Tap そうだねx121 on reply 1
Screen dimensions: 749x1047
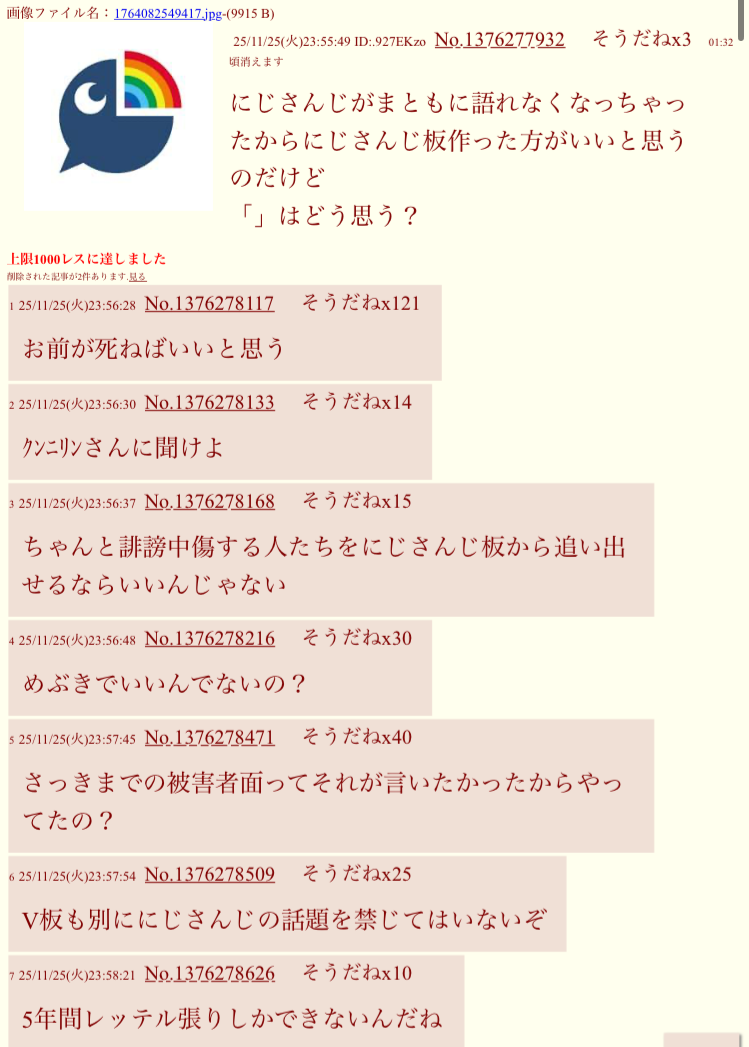[x=360, y=303]
